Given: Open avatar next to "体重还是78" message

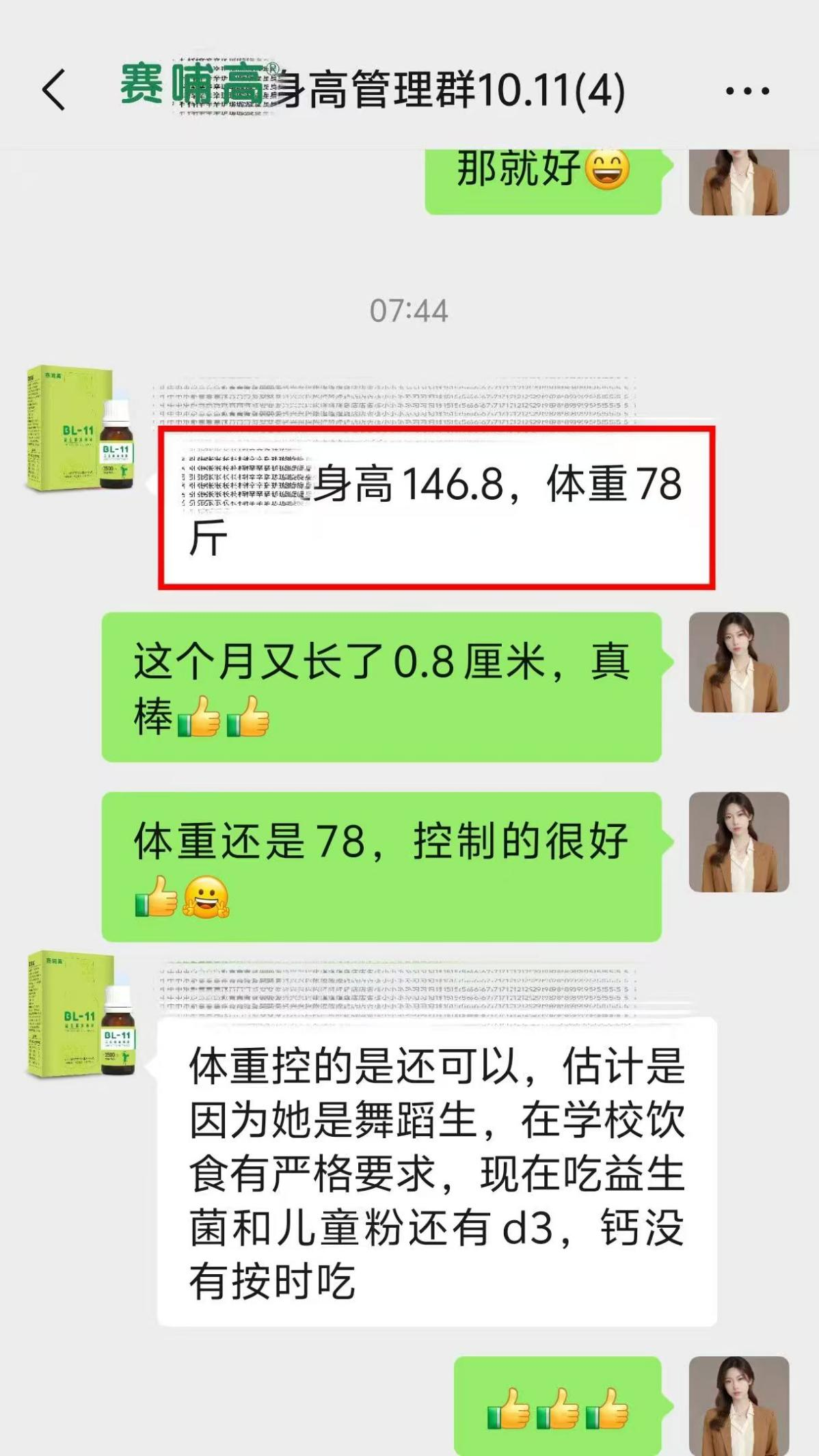Looking at the screenshot, I should (x=738, y=841).
